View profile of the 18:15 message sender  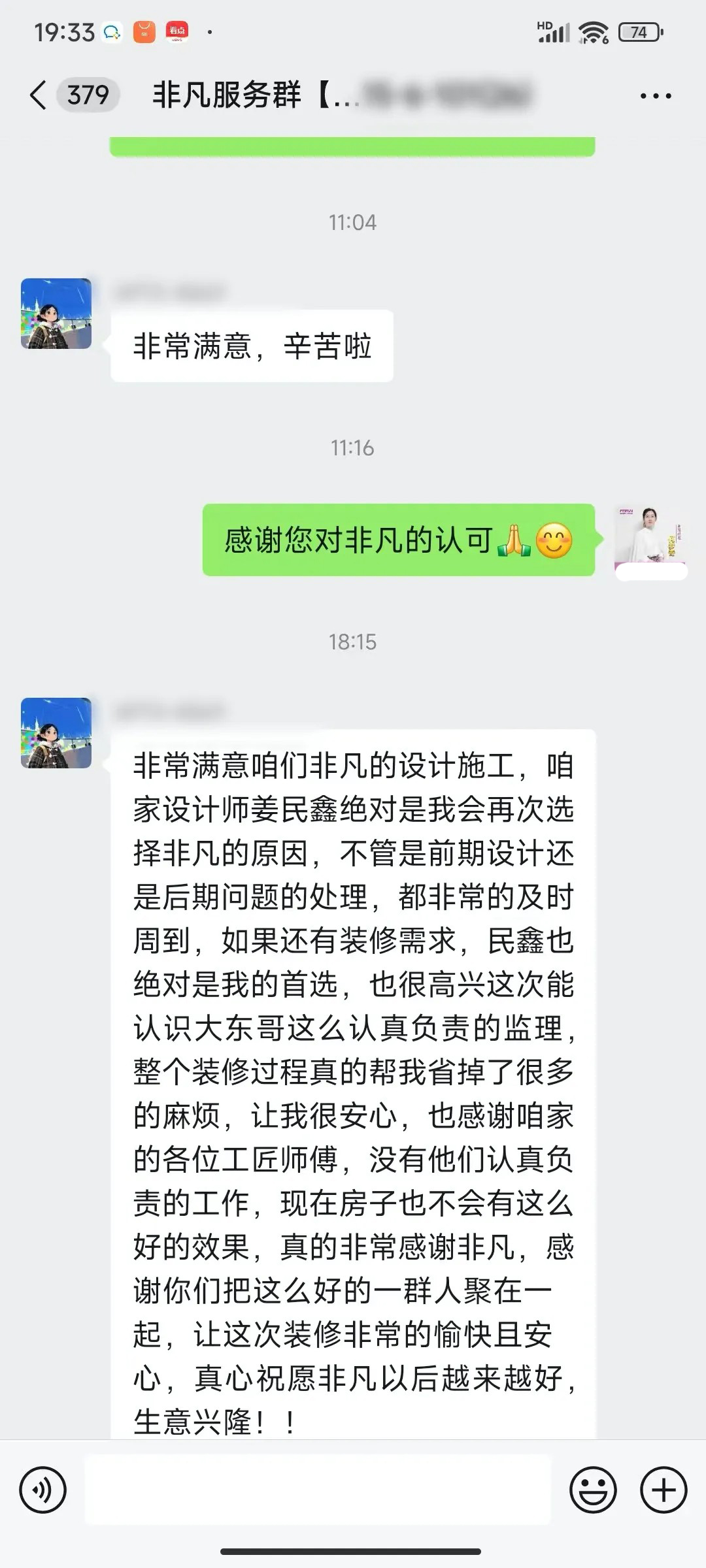point(56,733)
